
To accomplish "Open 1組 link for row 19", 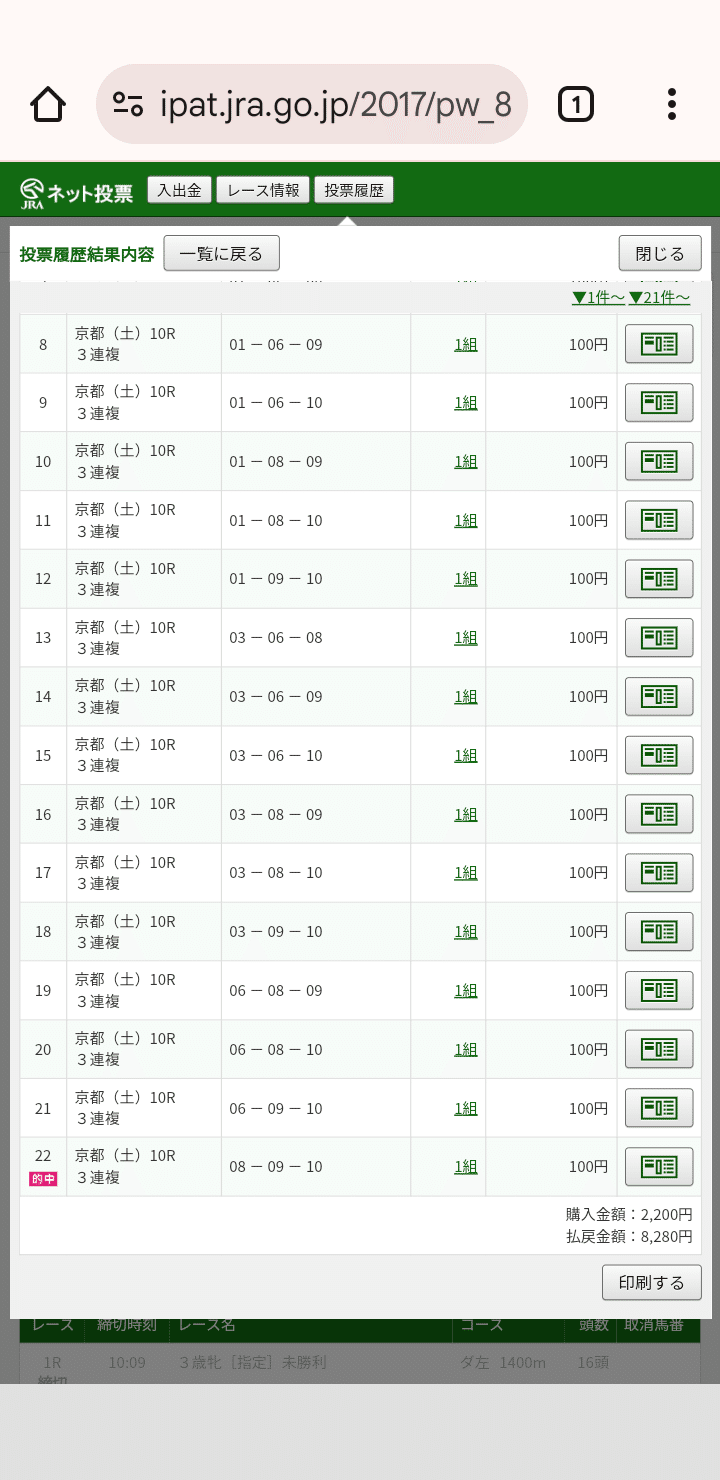I will click(466, 990).
